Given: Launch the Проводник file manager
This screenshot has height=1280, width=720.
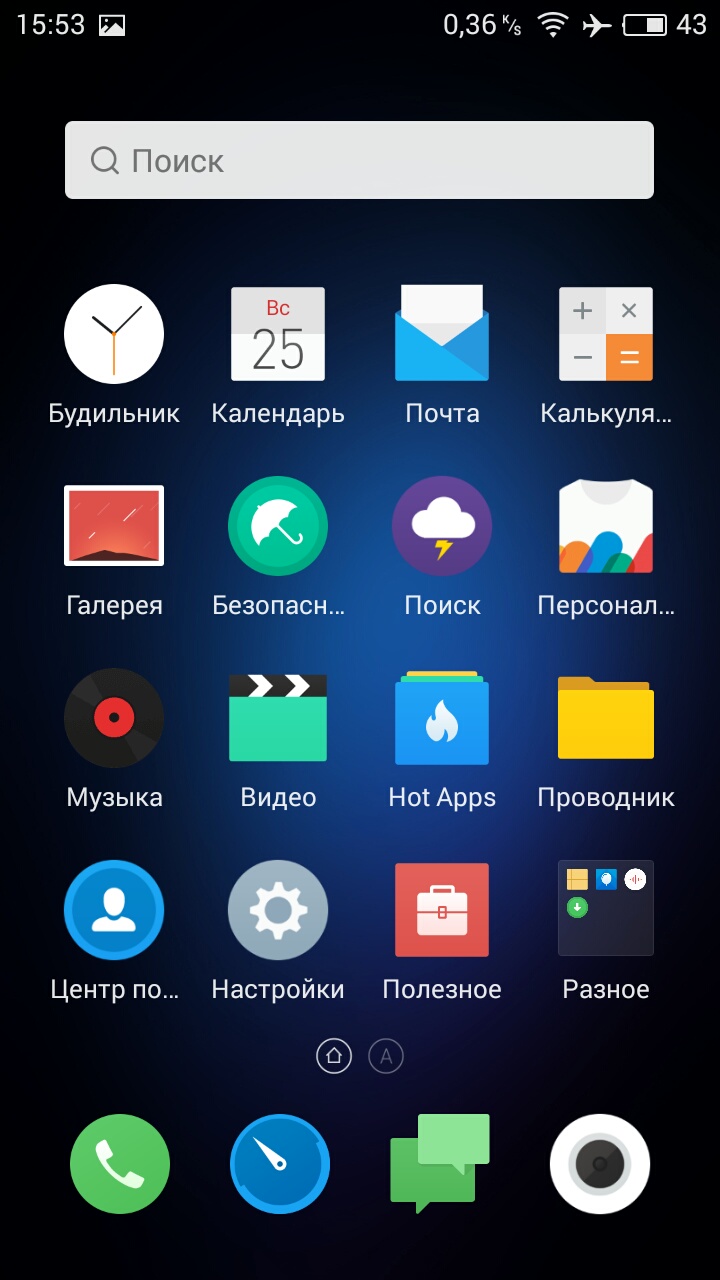Looking at the screenshot, I should coord(606,718).
